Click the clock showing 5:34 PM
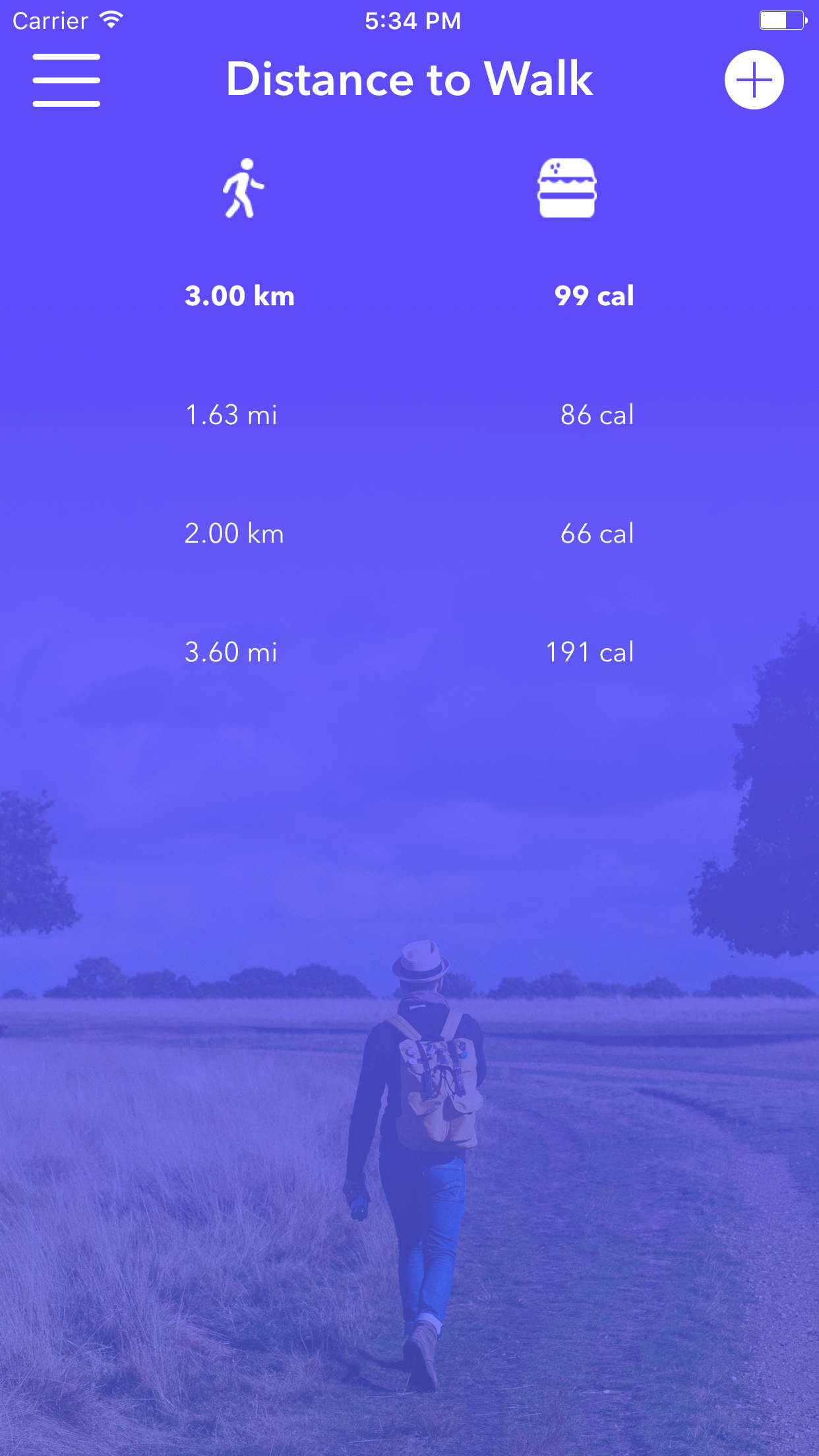The image size is (819, 1456). tap(411, 20)
